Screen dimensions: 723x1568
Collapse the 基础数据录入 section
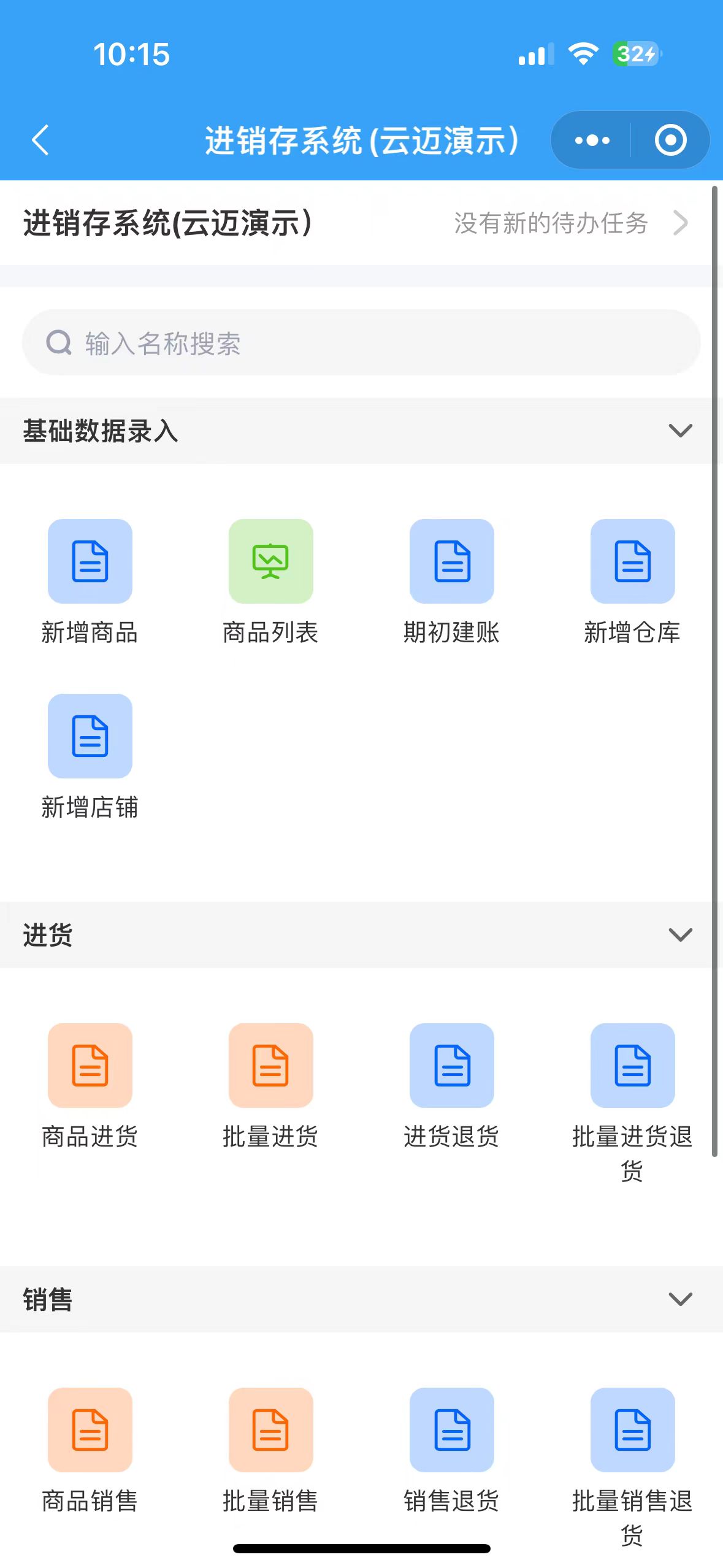(679, 431)
